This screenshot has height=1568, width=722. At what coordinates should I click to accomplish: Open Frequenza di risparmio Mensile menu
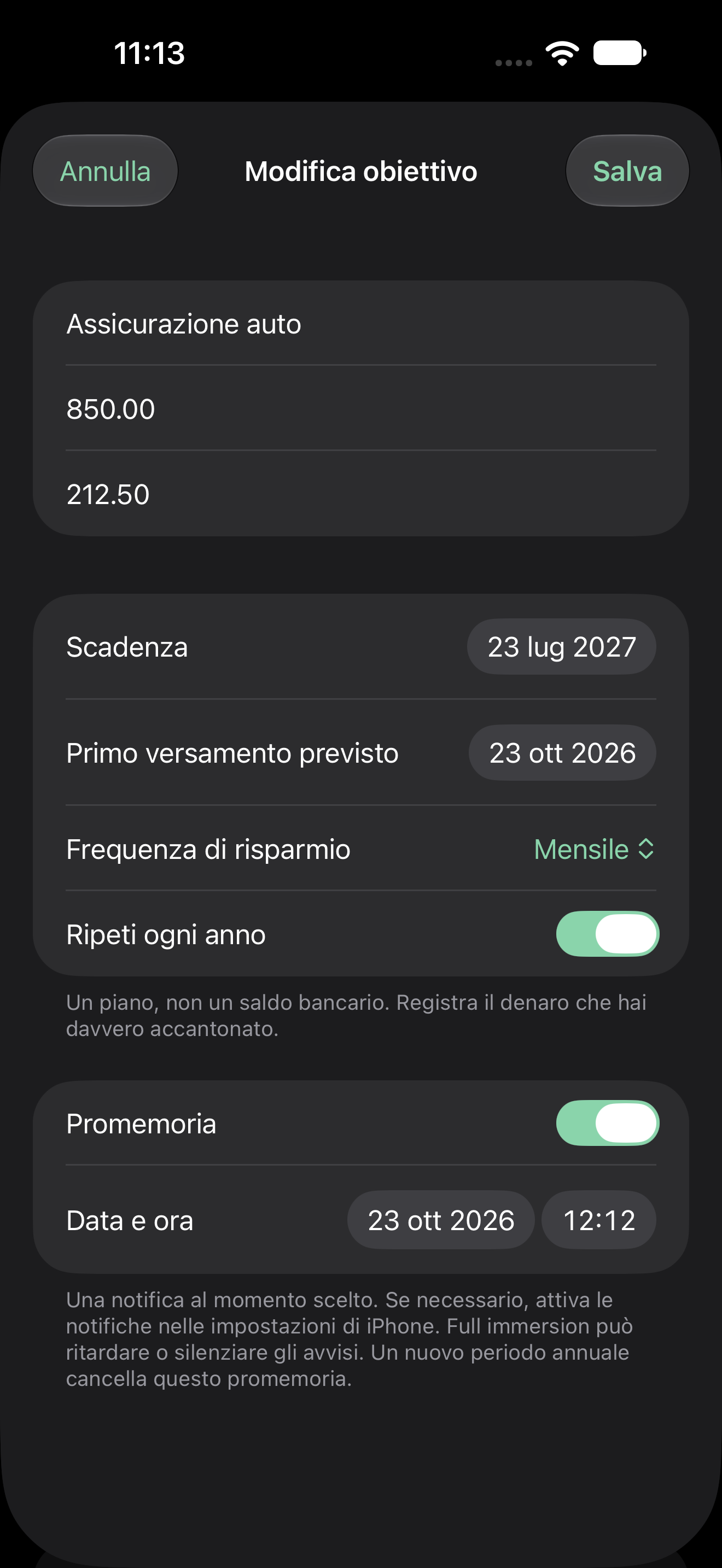click(x=593, y=849)
